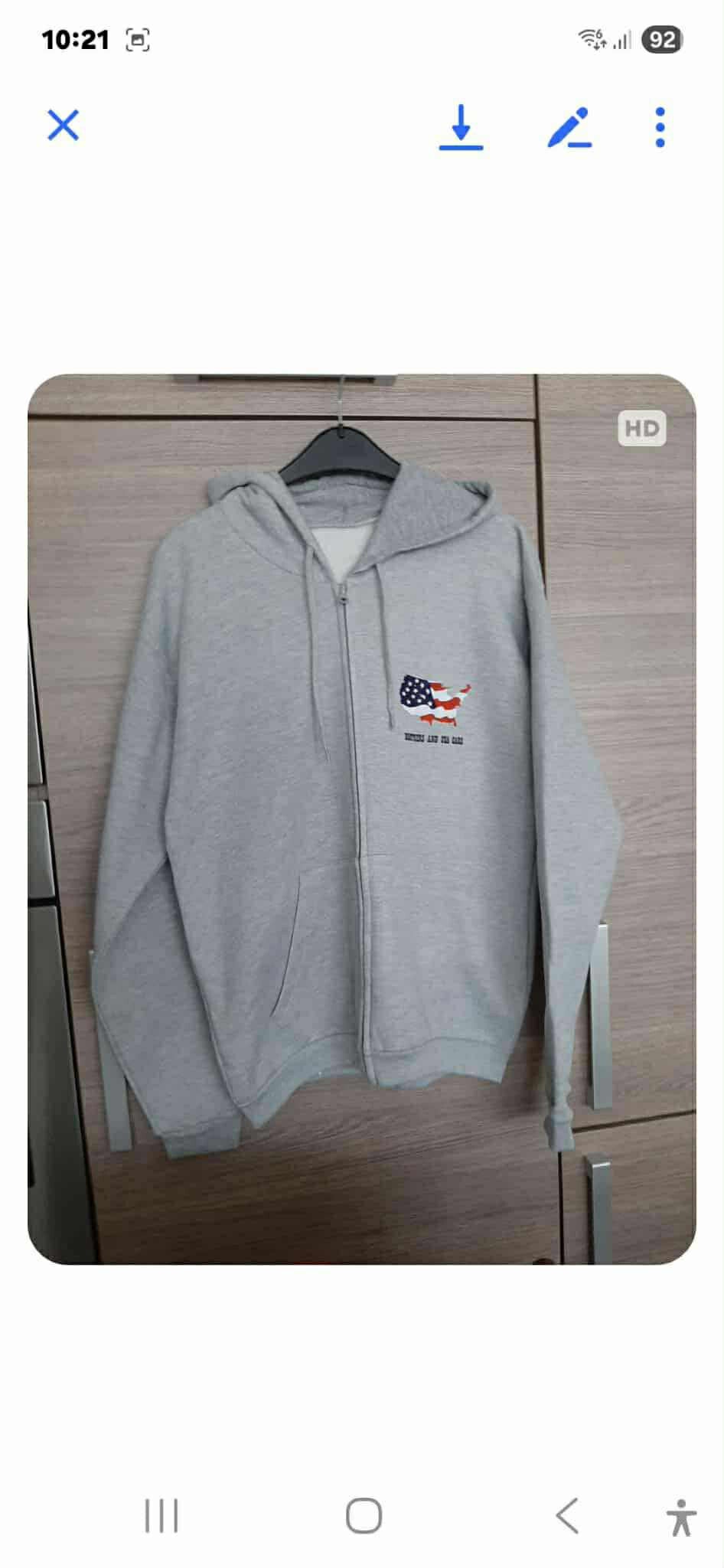
Task: Open the accessibility shortcut button
Action: [x=680, y=1517]
